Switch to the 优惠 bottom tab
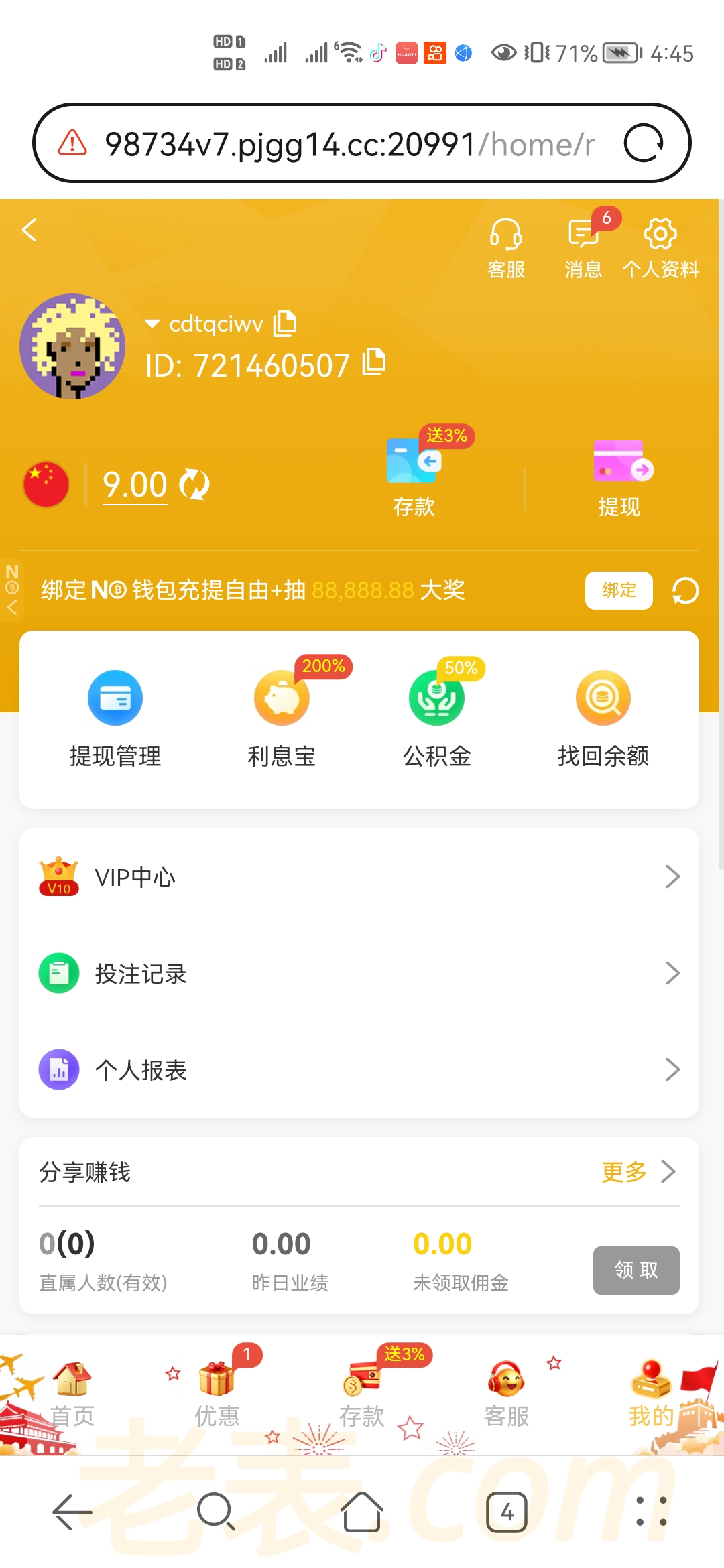Viewport: 724px width, 1568px height. [217, 1395]
